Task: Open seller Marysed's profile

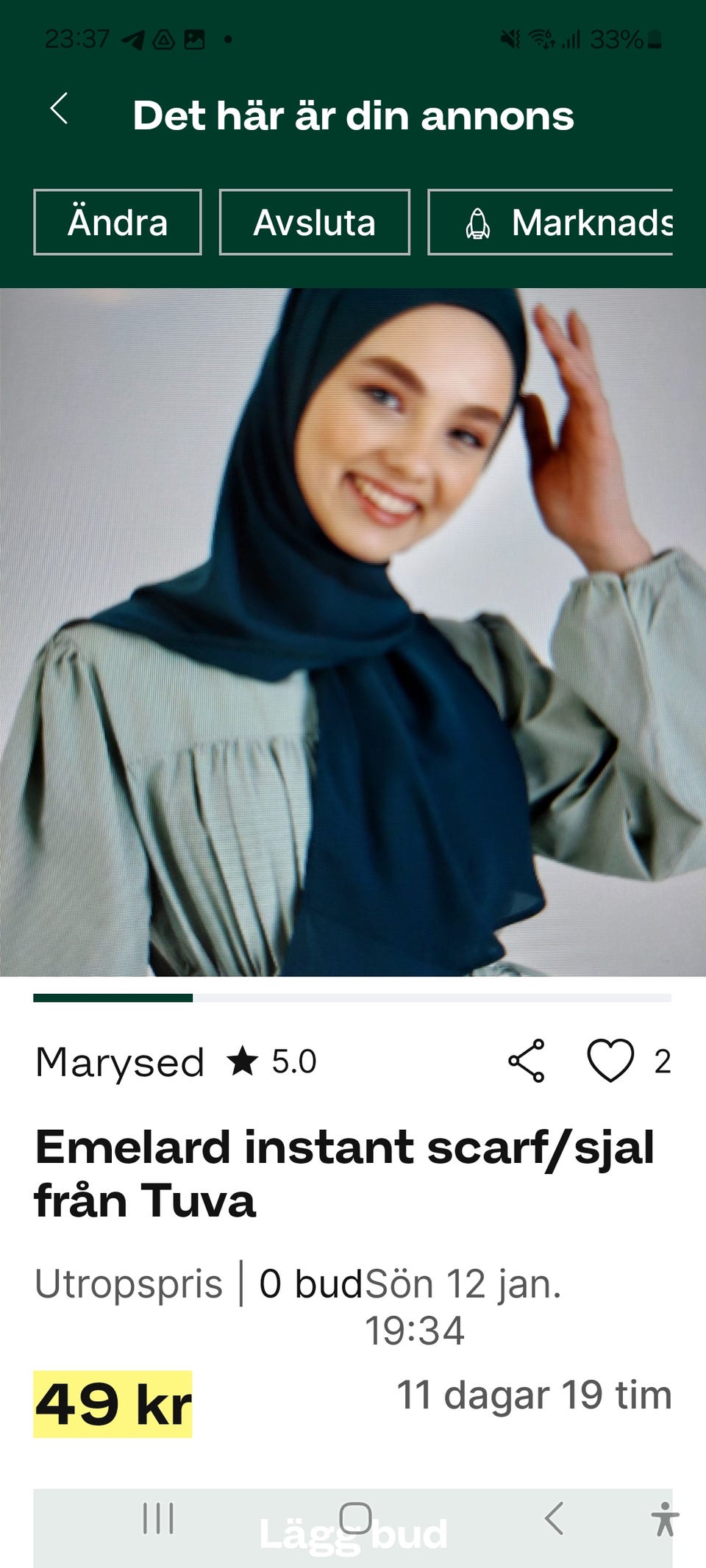Action: 120,1062
